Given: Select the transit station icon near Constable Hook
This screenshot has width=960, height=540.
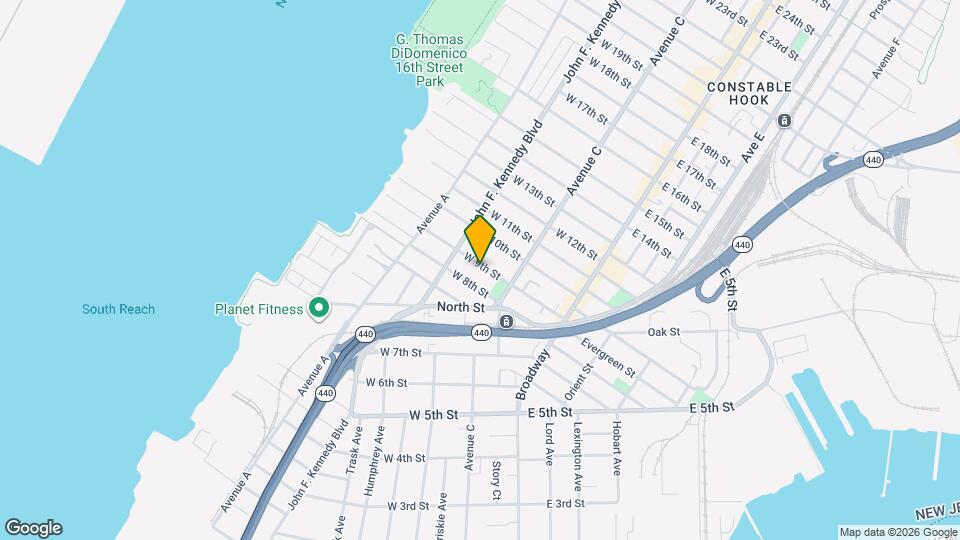Looking at the screenshot, I should (785, 121).
